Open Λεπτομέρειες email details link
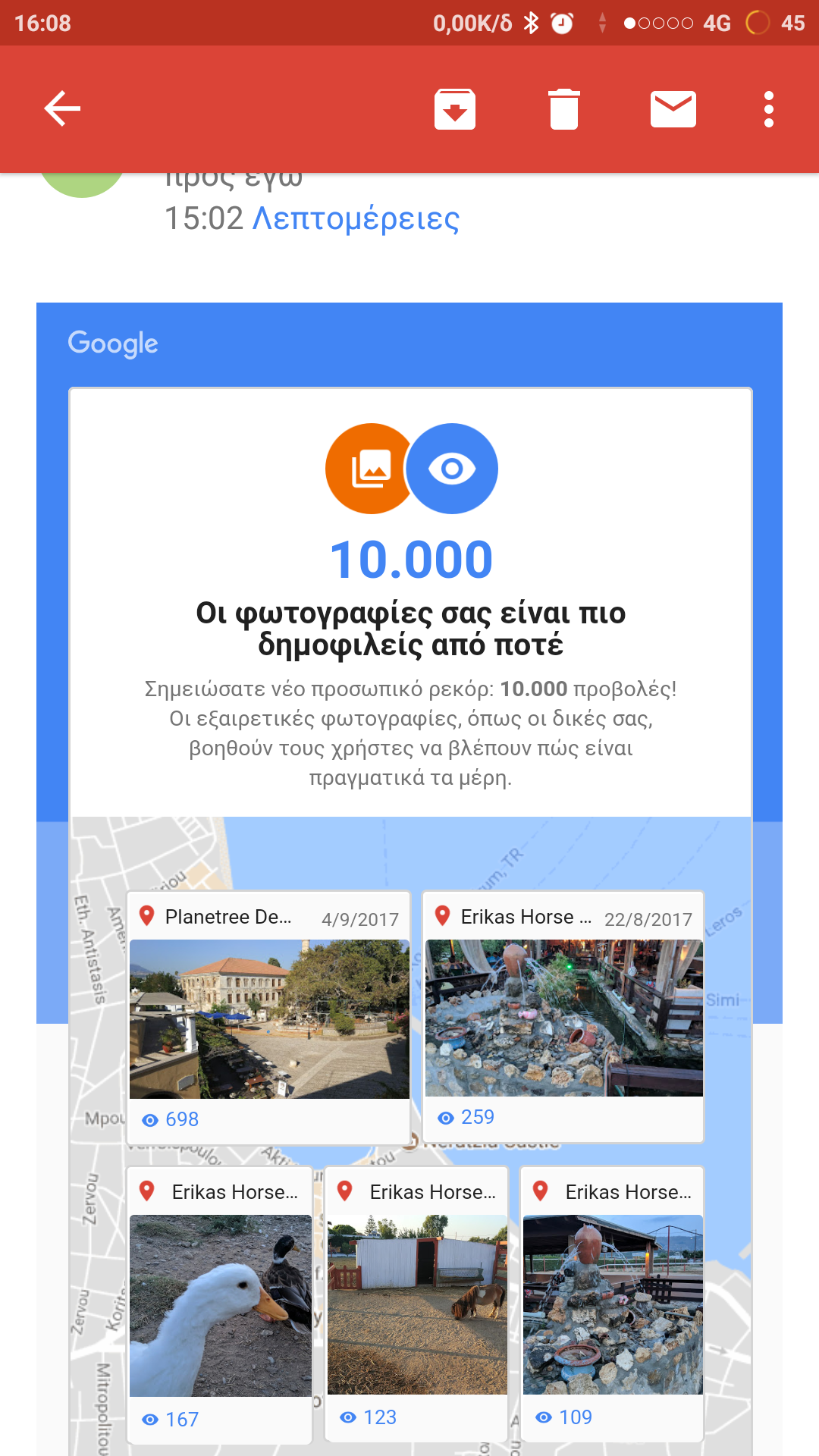 tap(356, 219)
